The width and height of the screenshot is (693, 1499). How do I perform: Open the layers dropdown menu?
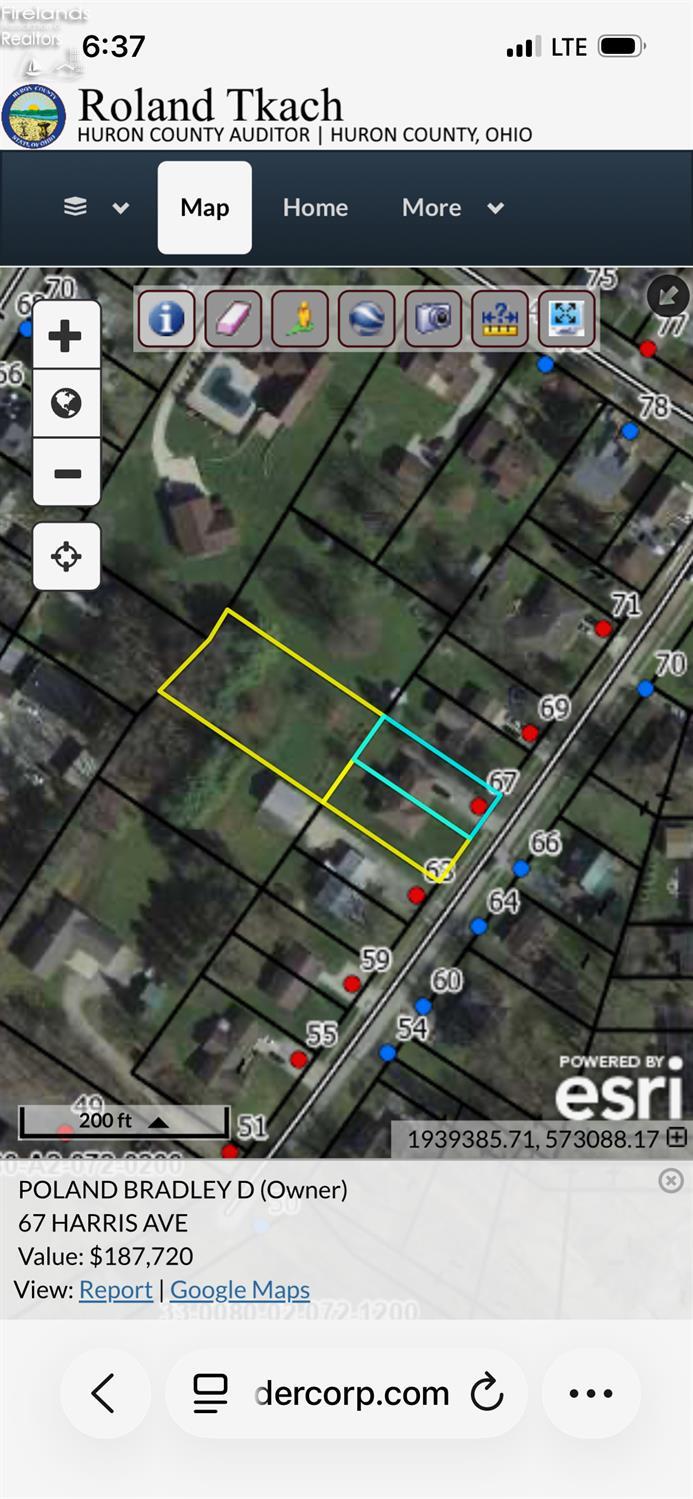click(96, 207)
